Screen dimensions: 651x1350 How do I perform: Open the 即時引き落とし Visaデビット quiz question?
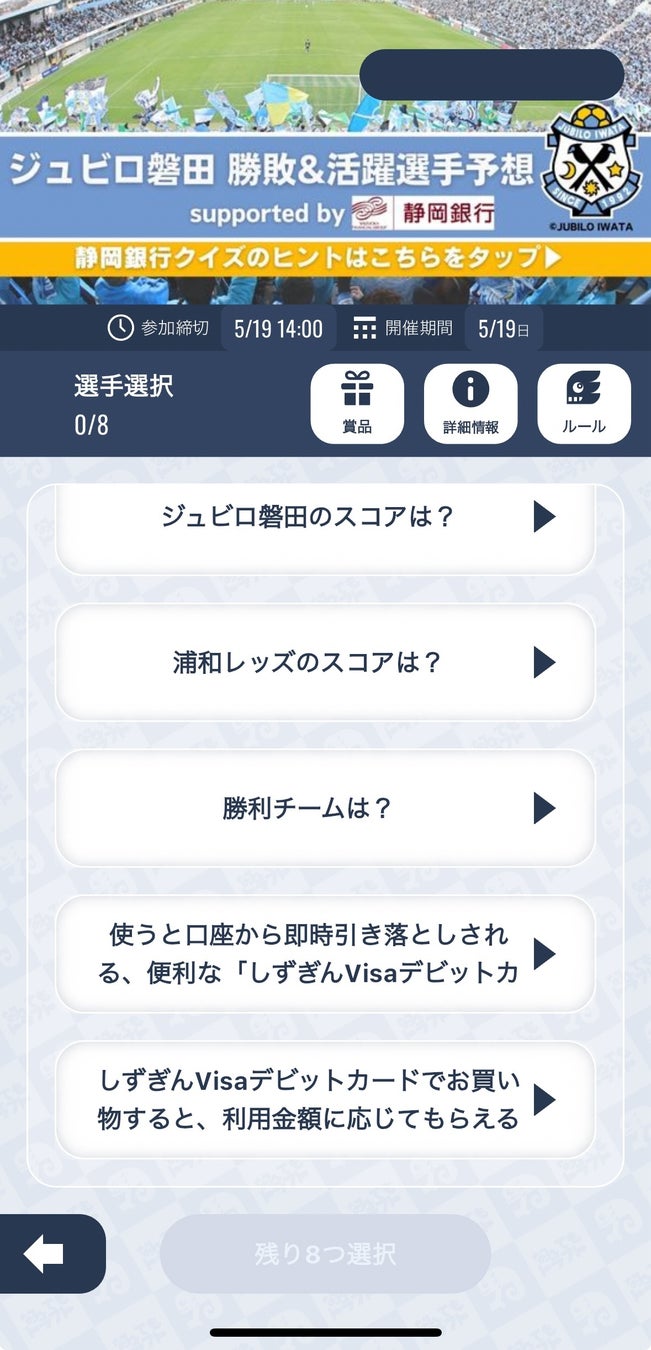[x=325, y=954]
